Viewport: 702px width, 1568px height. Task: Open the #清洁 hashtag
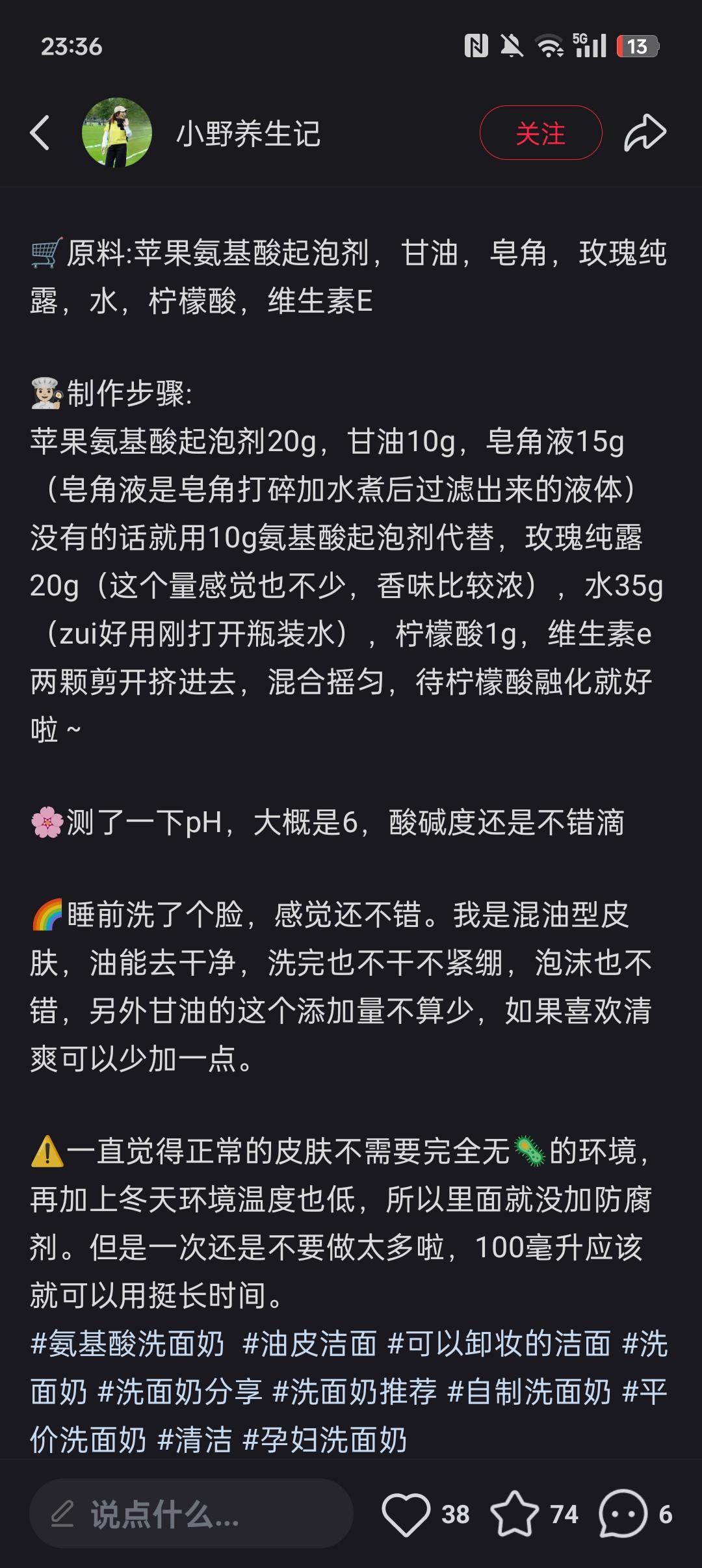(x=194, y=1440)
